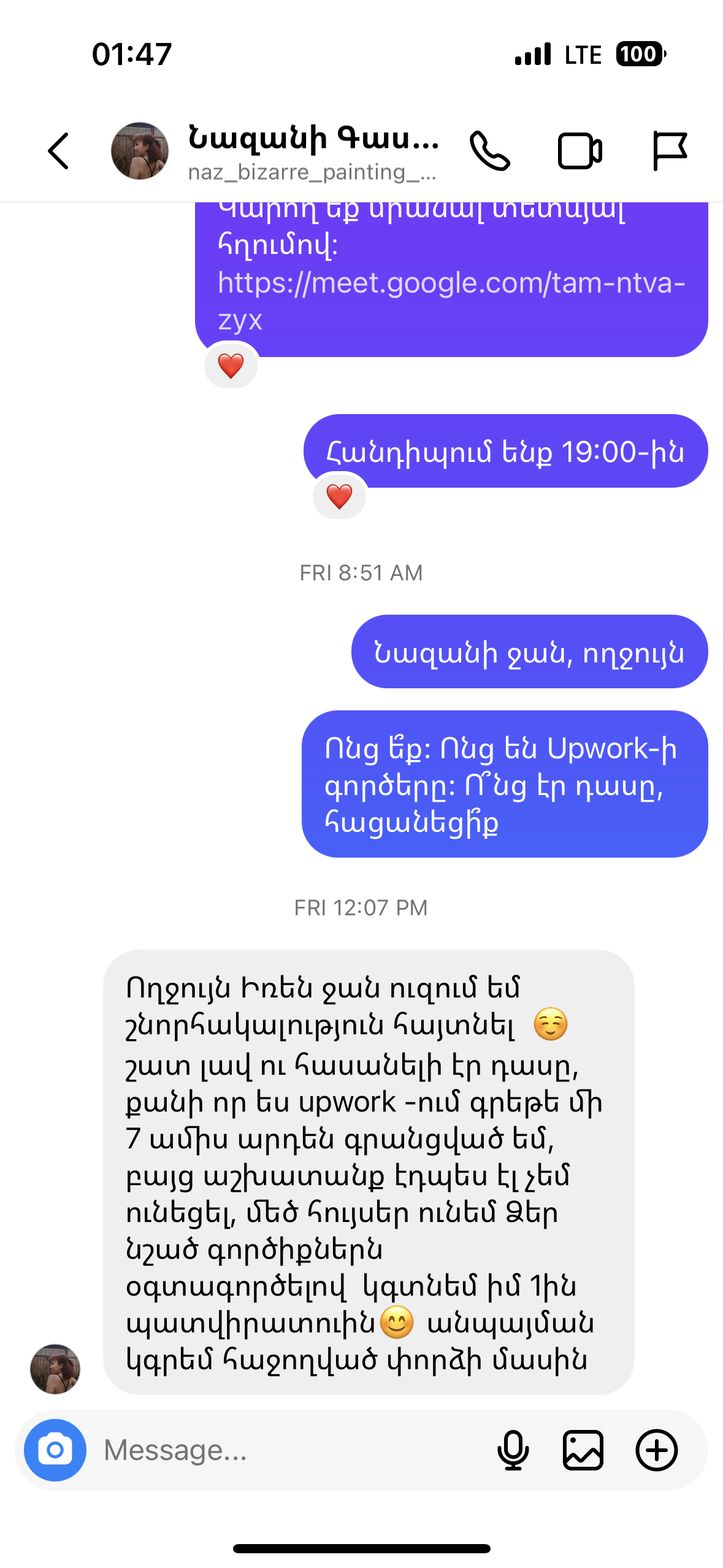Tap the heart reaction under the Google Meet message
This screenshot has width=723, height=1568.
point(231,366)
